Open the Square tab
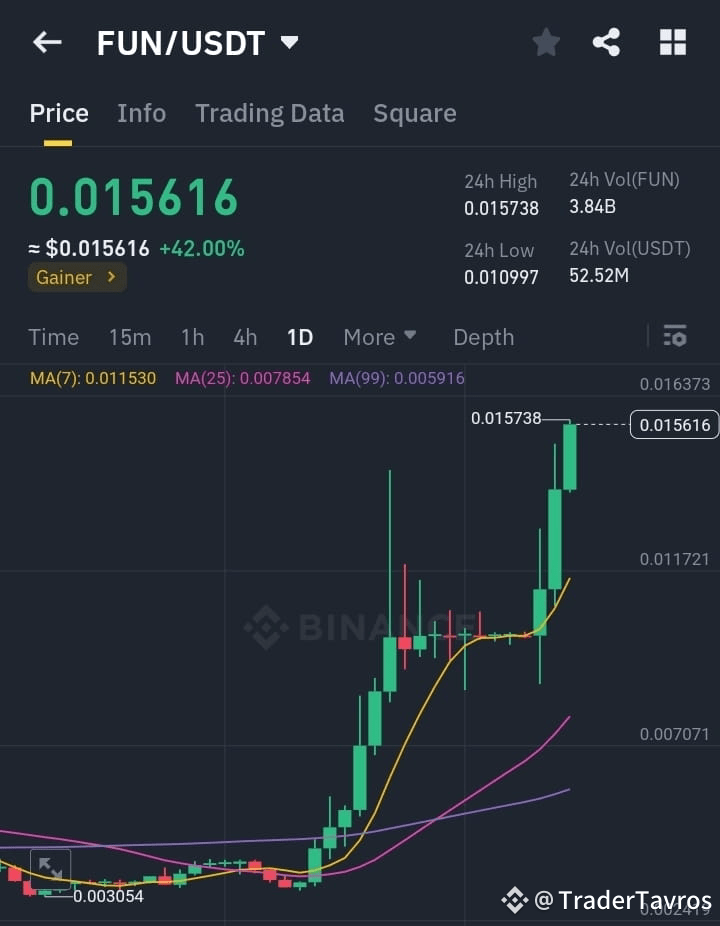Screen dimensions: 720x926 (x=414, y=113)
